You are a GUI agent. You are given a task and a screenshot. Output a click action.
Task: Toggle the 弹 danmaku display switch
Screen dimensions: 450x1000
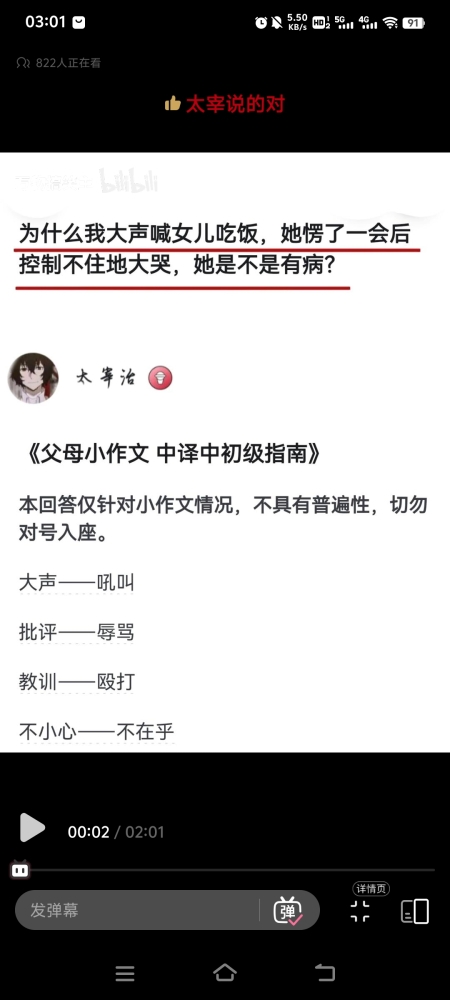(288, 910)
